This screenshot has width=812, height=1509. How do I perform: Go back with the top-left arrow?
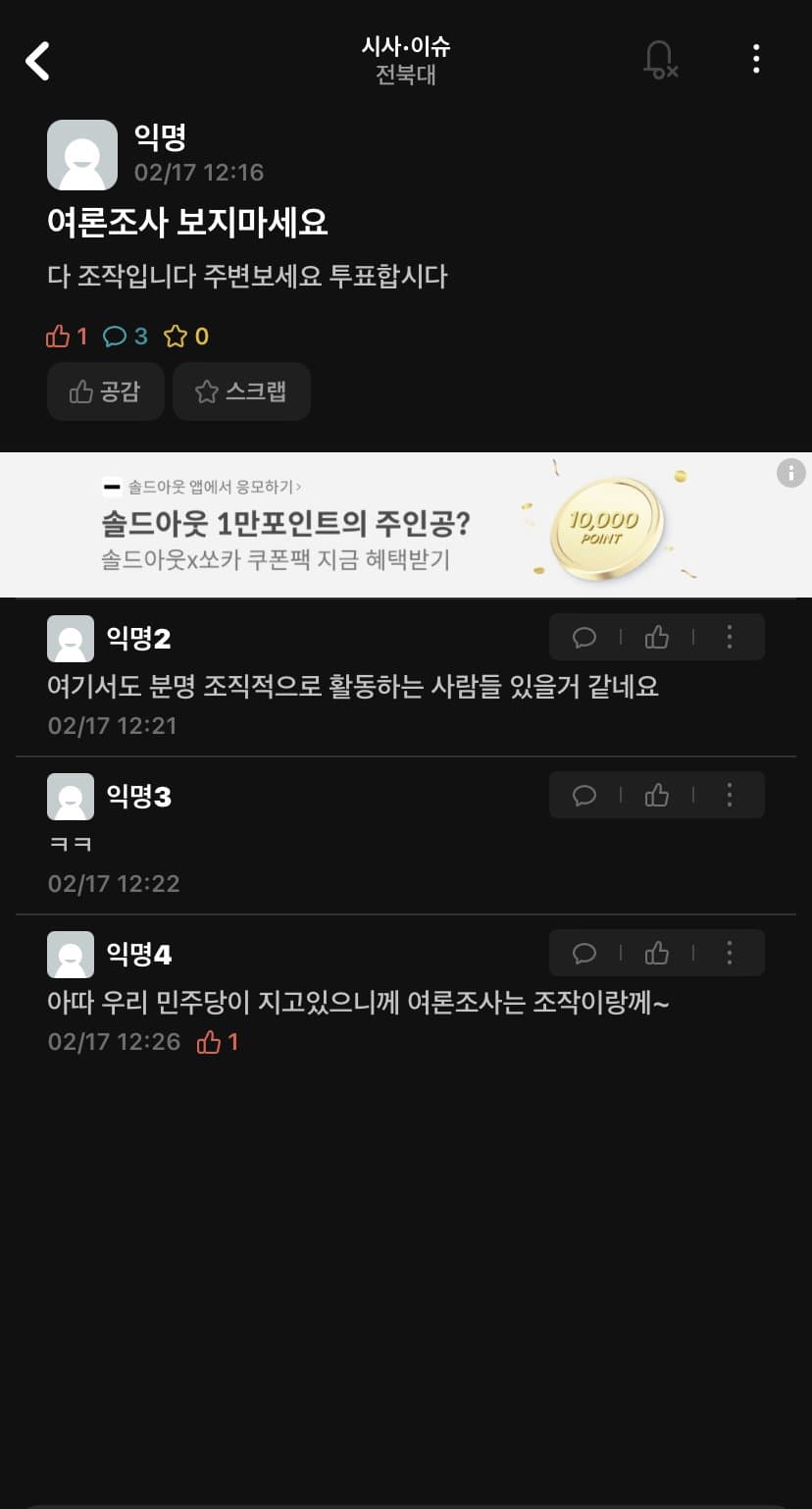[37, 61]
